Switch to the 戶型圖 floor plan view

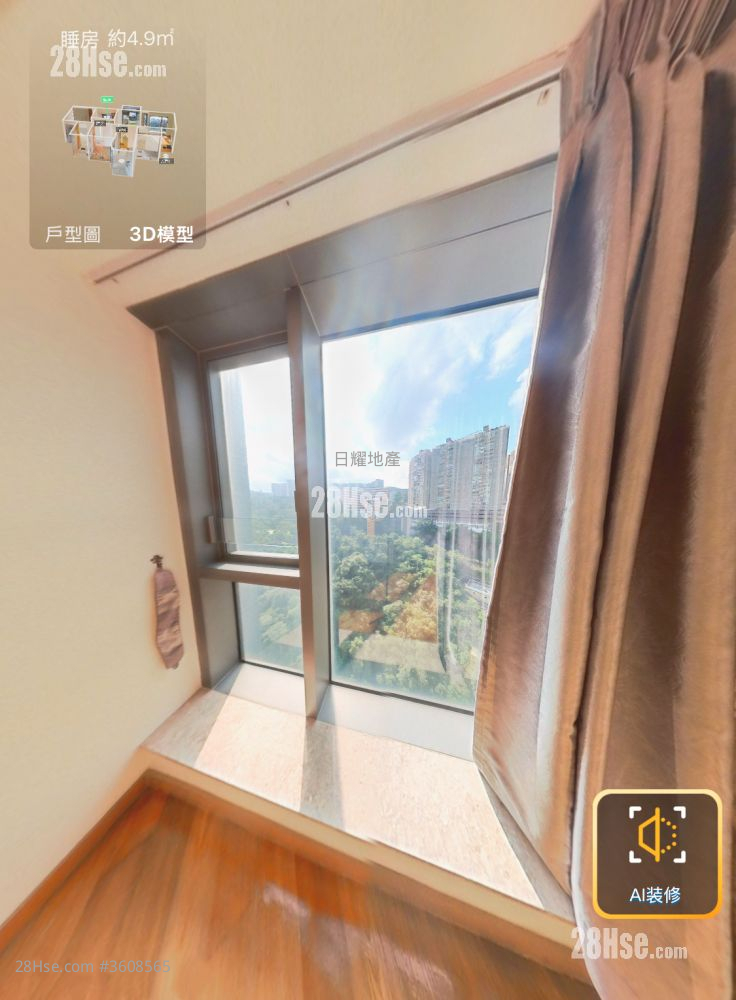(x=73, y=235)
